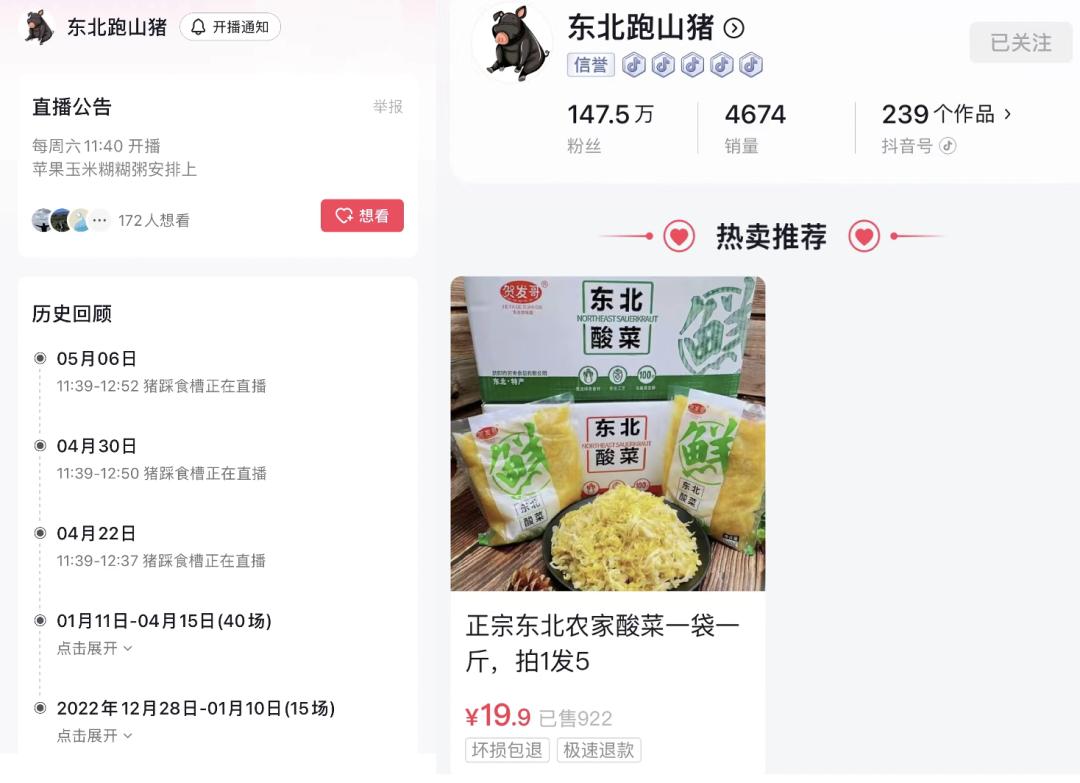Enable the 开播通知 broadcast alert

click(230, 27)
